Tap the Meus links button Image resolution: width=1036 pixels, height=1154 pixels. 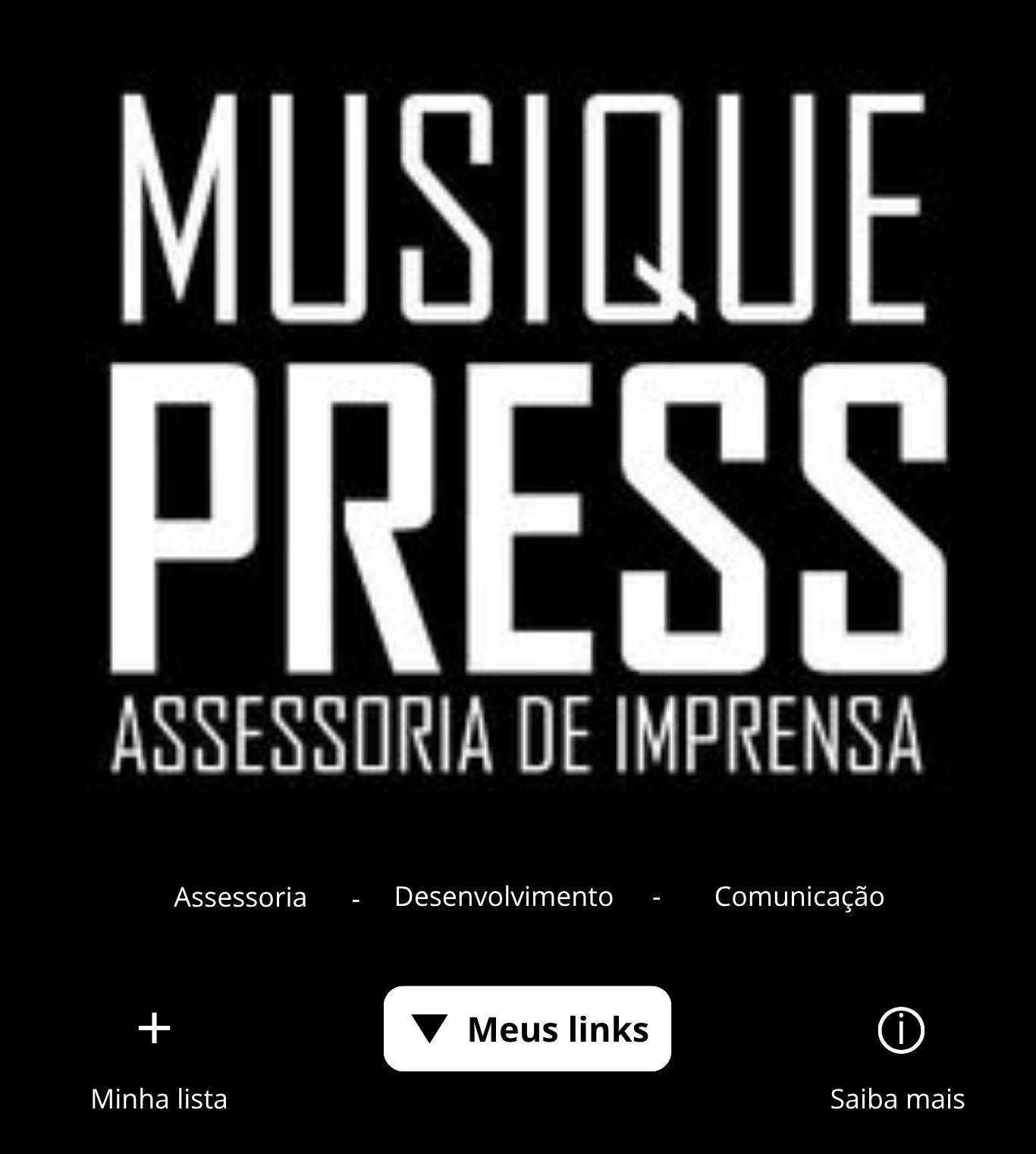[x=527, y=1029]
